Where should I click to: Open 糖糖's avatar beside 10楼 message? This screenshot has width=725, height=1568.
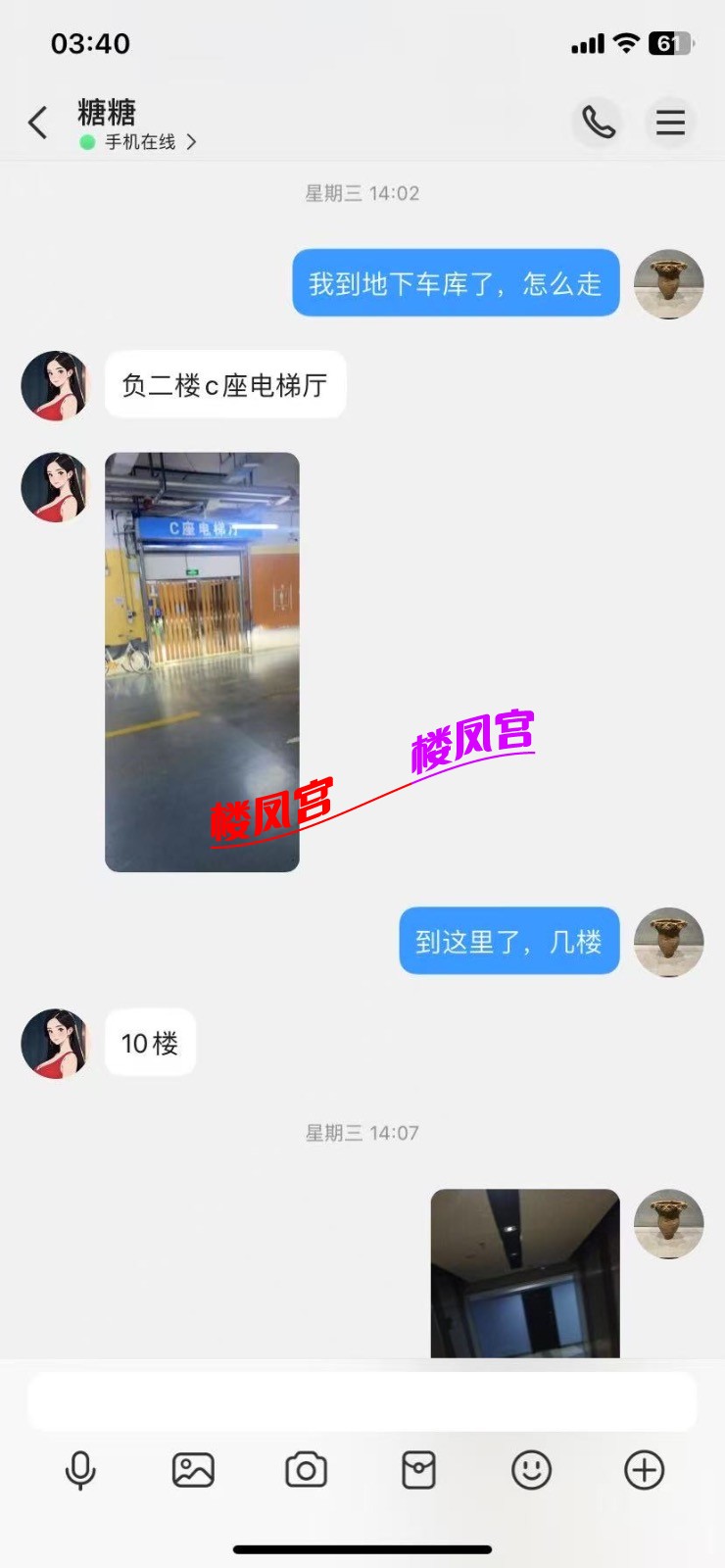click(55, 1043)
